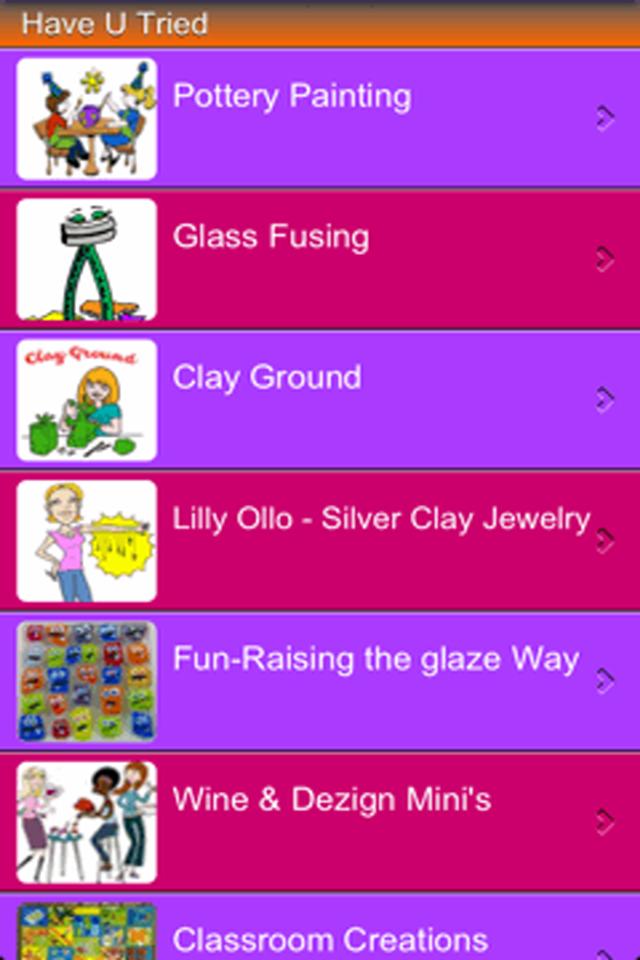Open the Clay Ground entry
Image resolution: width=640 pixels, height=960 pixels.
pyautogui.click(x=320, y=400)
